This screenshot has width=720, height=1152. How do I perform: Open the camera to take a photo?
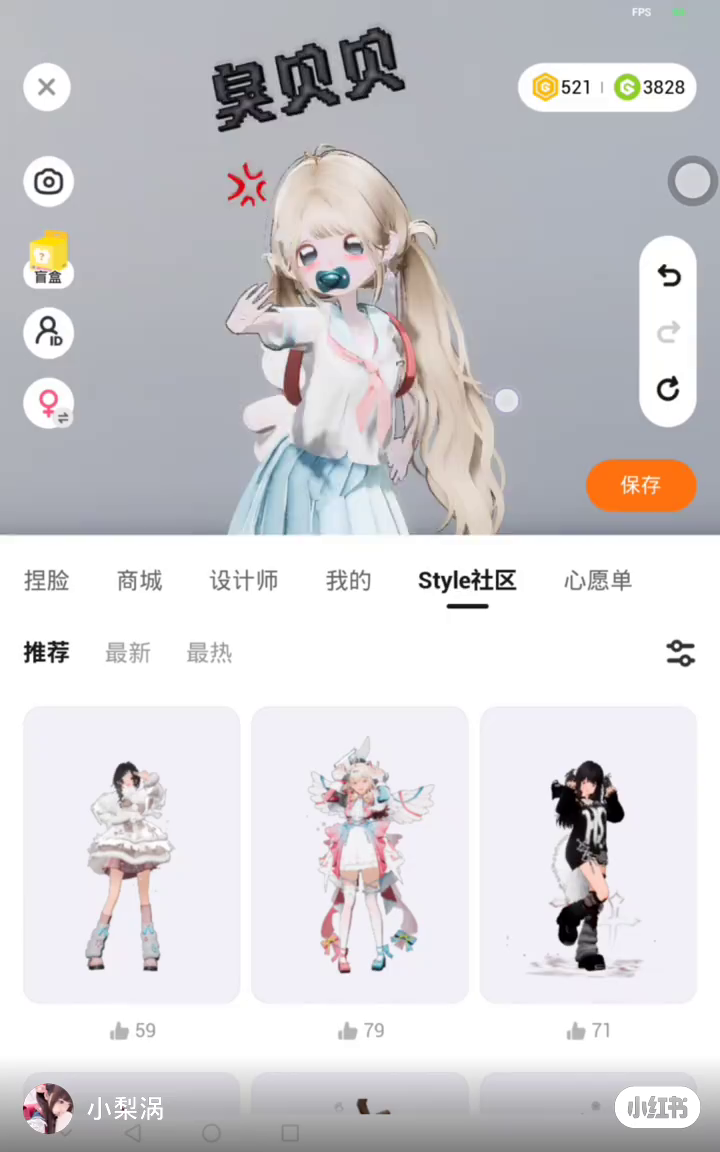(x=48, y=181)
